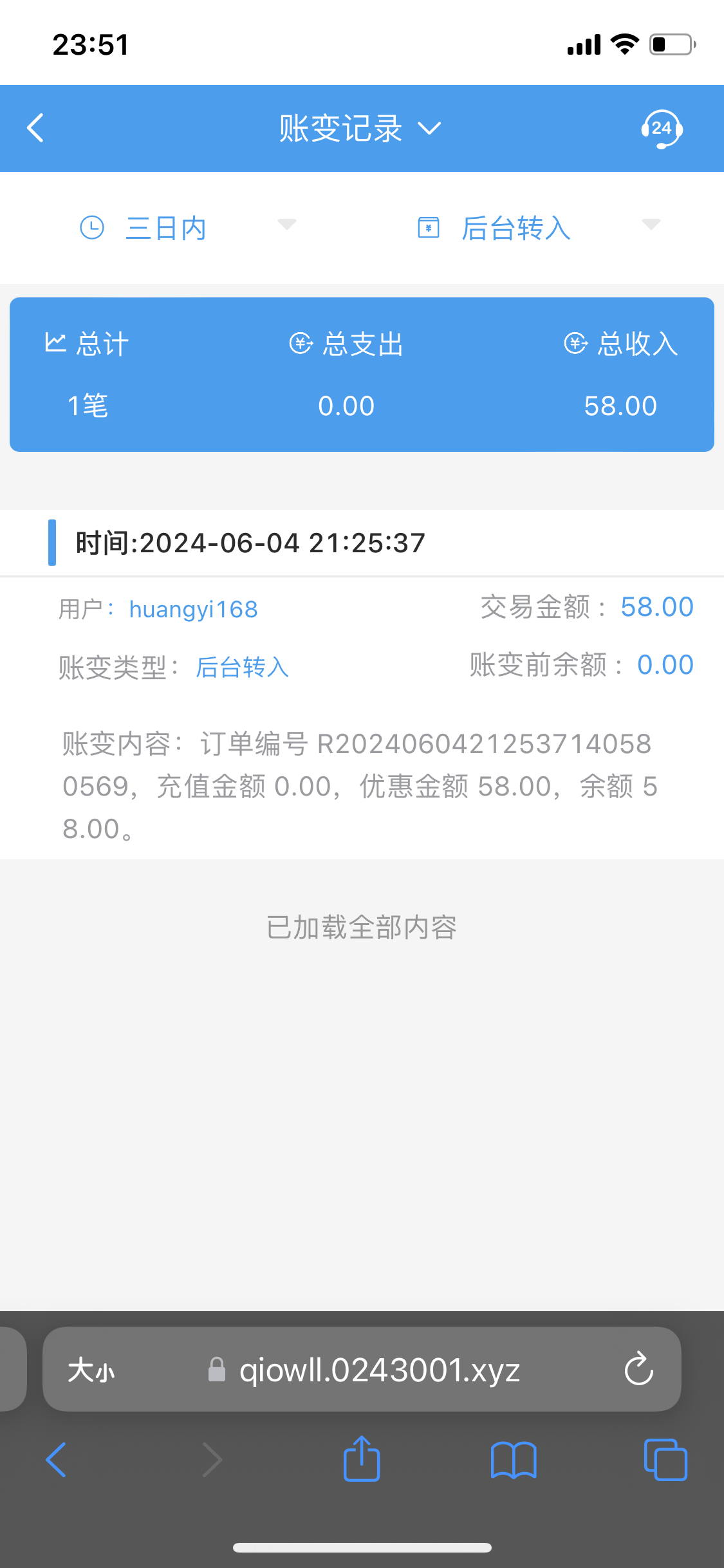Expand the 后台转入 type filter dropdown
Image resolution: width=724 pixels, height=1568 pixels.
(x=651, y=226)
